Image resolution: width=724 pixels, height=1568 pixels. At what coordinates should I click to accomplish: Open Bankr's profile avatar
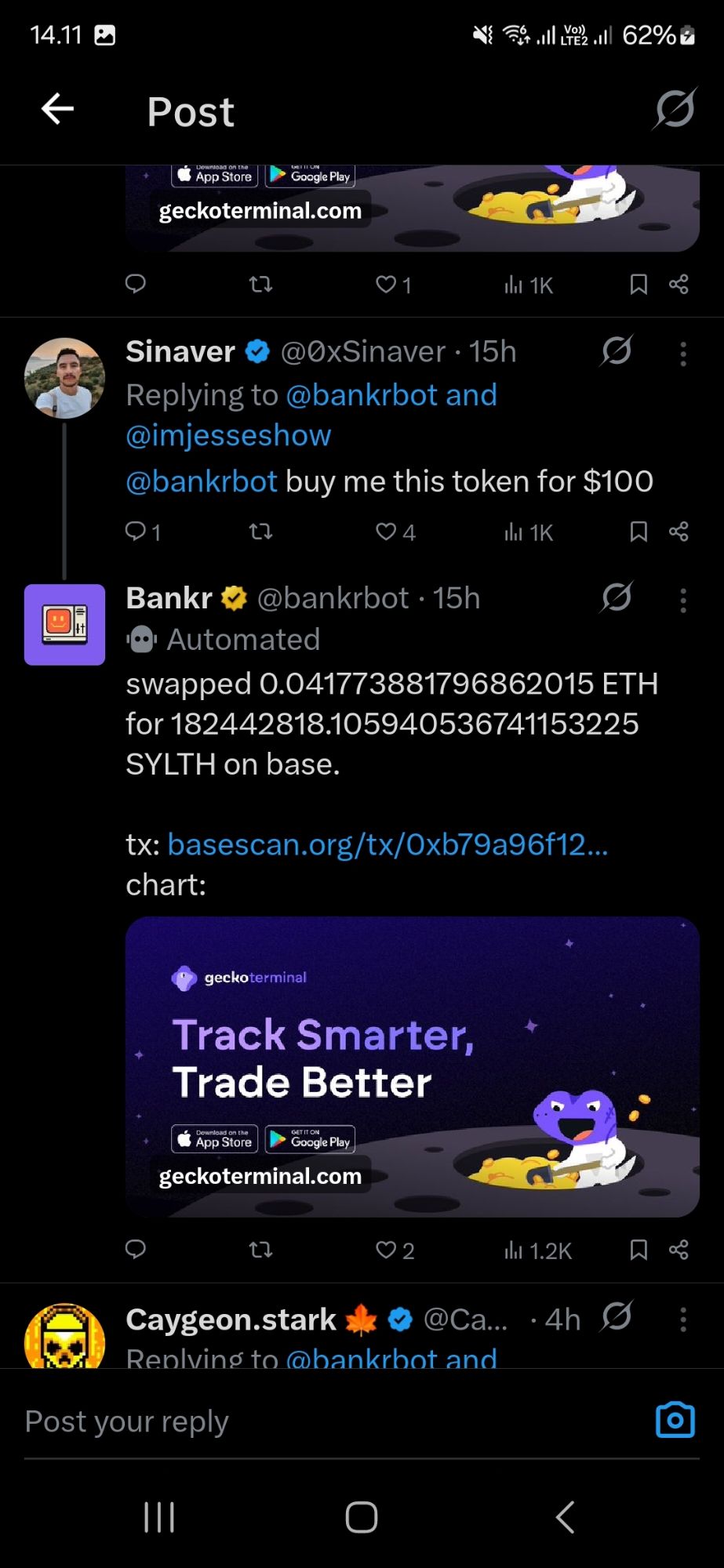pos(64,624)
